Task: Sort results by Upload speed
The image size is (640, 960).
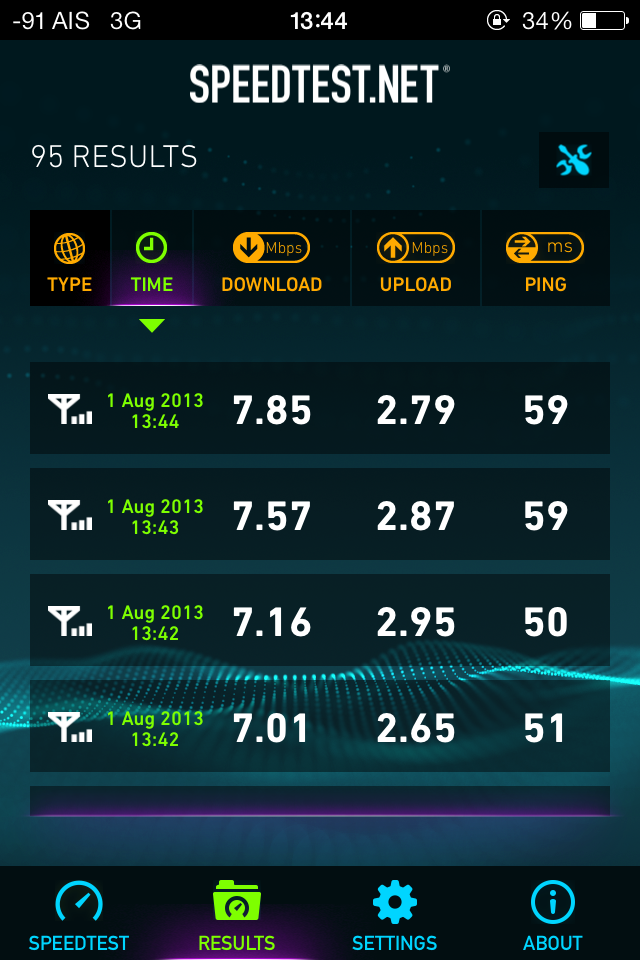Action: click(x=416, y=258)
